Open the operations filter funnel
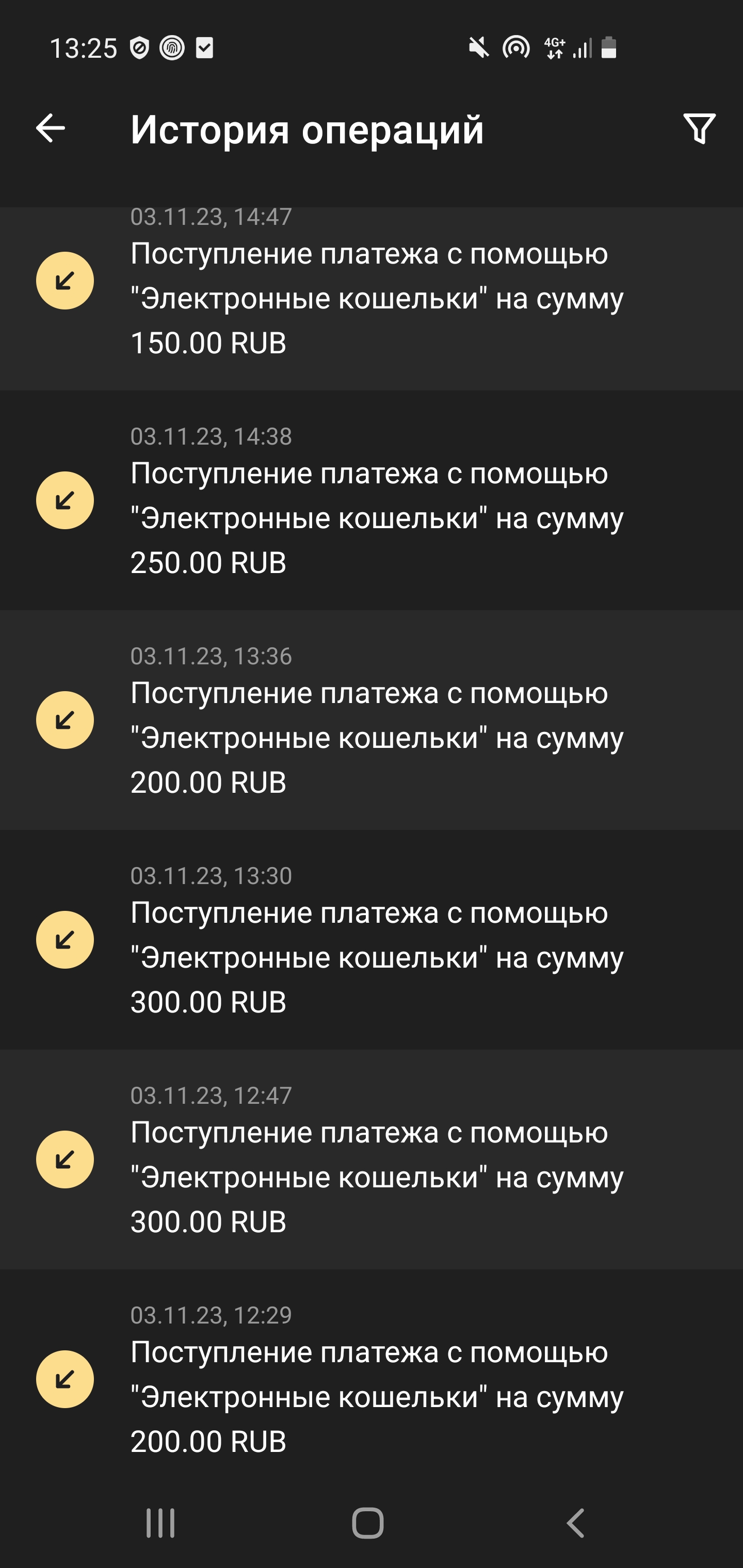This screenshot has height=1568, width=743. [x=699, y=128]
